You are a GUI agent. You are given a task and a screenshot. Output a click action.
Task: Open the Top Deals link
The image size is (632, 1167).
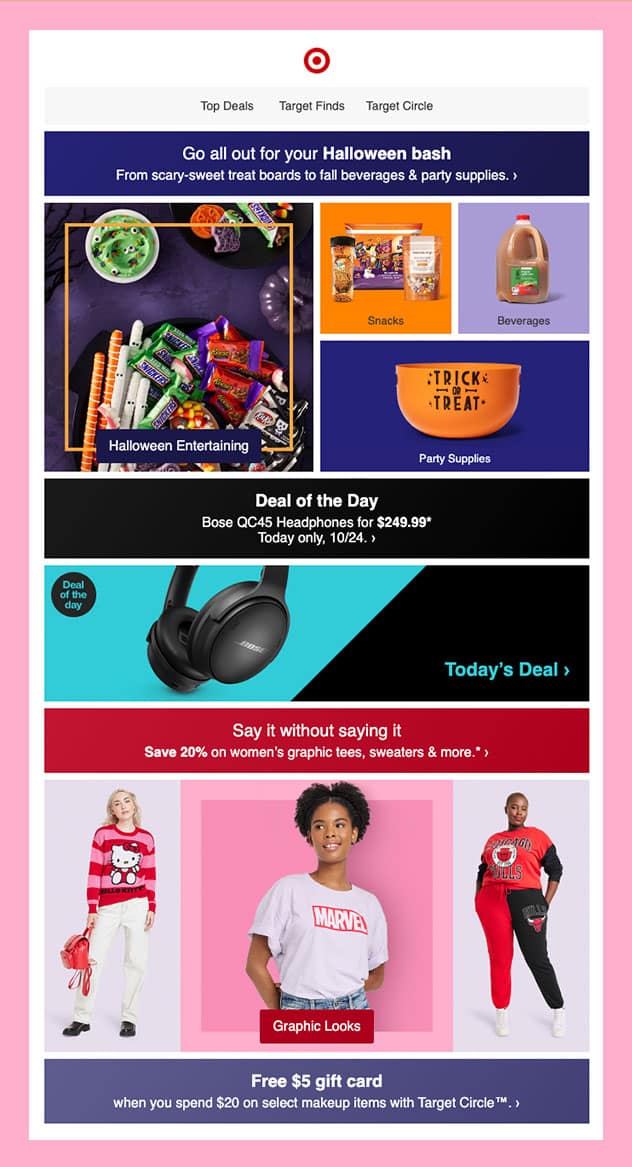point(227,106)
